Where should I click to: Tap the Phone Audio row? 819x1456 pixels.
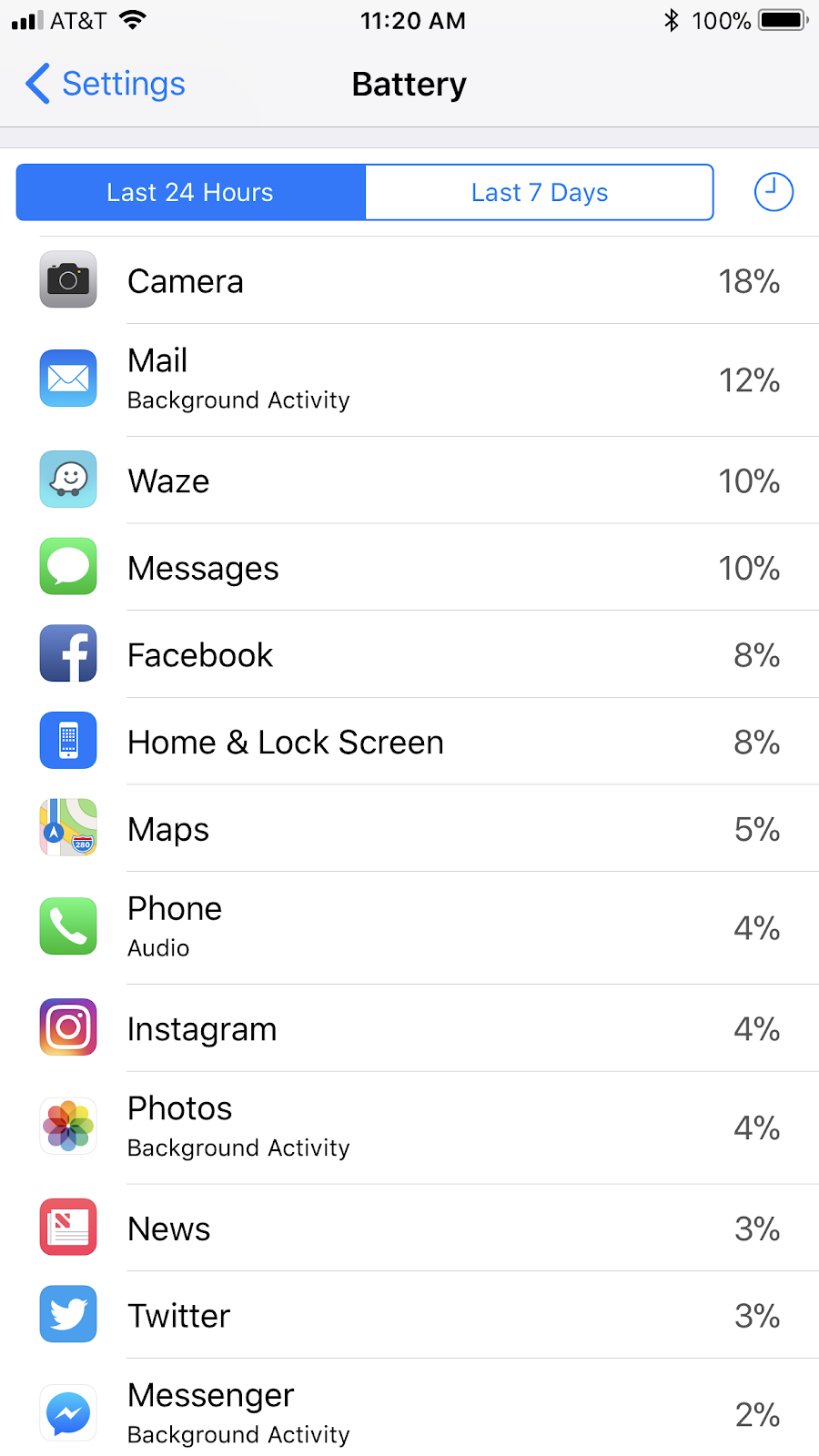click(409, 927)
